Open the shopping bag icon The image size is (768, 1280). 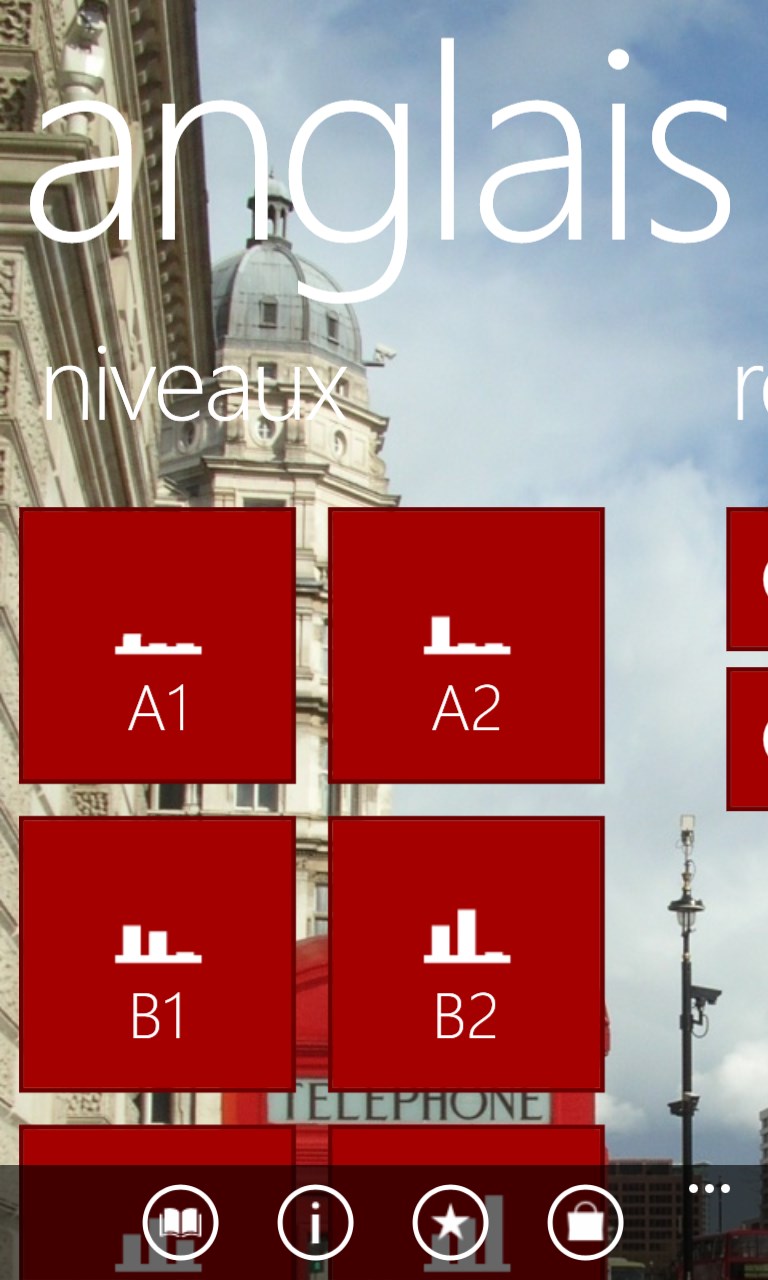tap(585, 1222)
